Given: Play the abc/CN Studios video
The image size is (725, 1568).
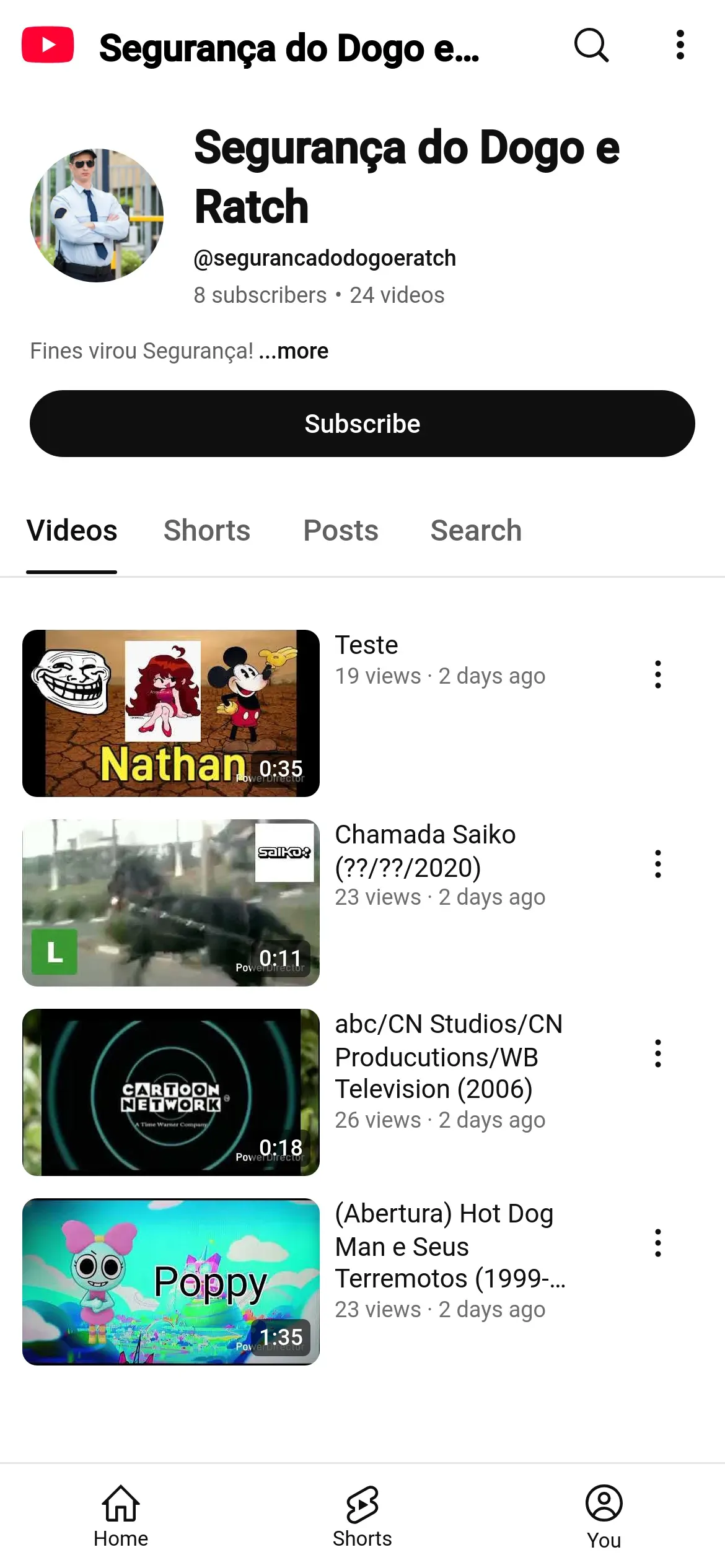Looking at the screenshot, I should [171, 1092].
